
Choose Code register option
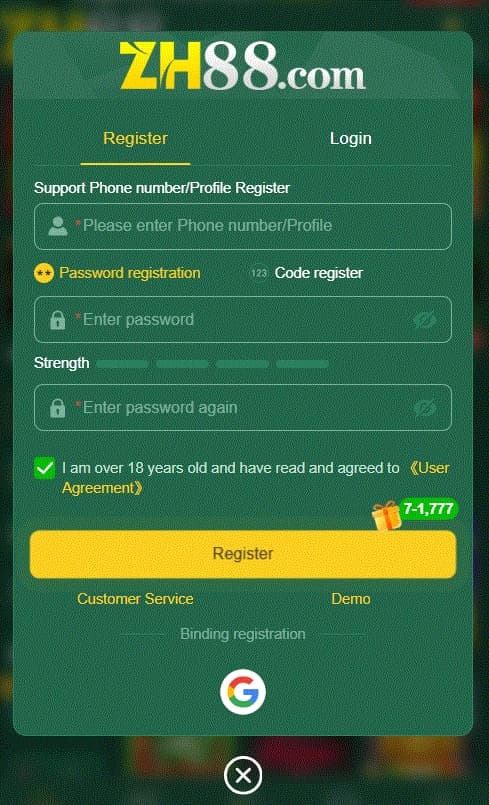tap(306, 273)
